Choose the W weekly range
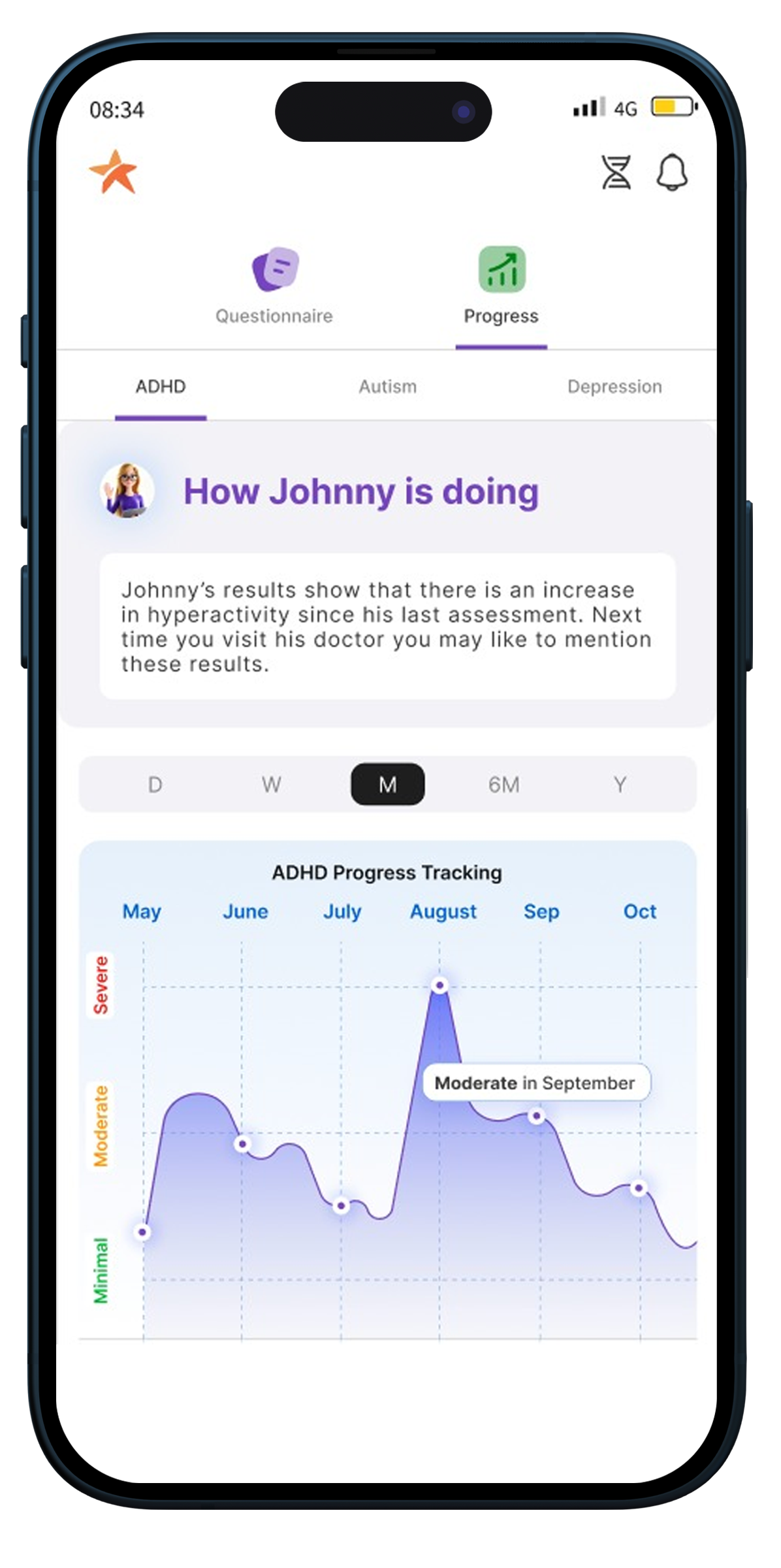The width and height of the screenshot is (781, 1568). tap(271, 784)
